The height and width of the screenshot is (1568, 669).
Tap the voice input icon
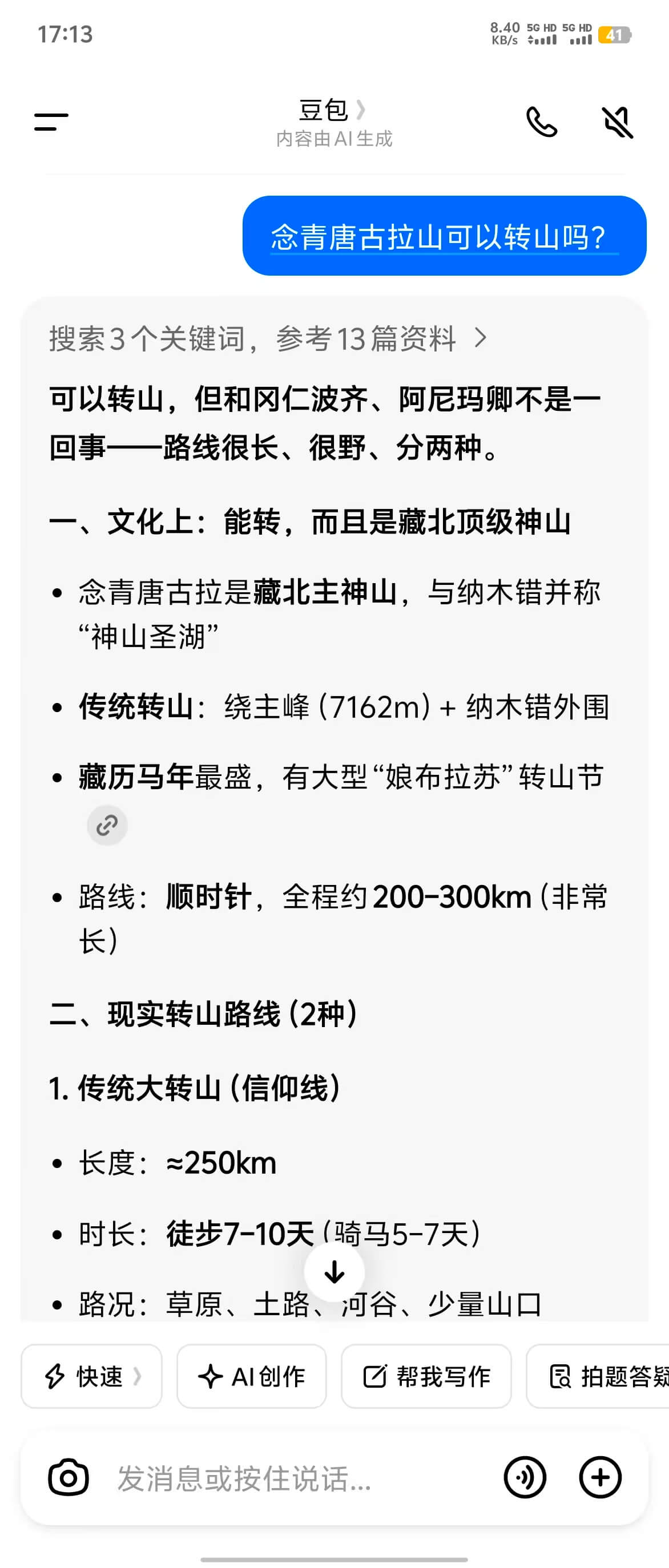[525, 1477]
